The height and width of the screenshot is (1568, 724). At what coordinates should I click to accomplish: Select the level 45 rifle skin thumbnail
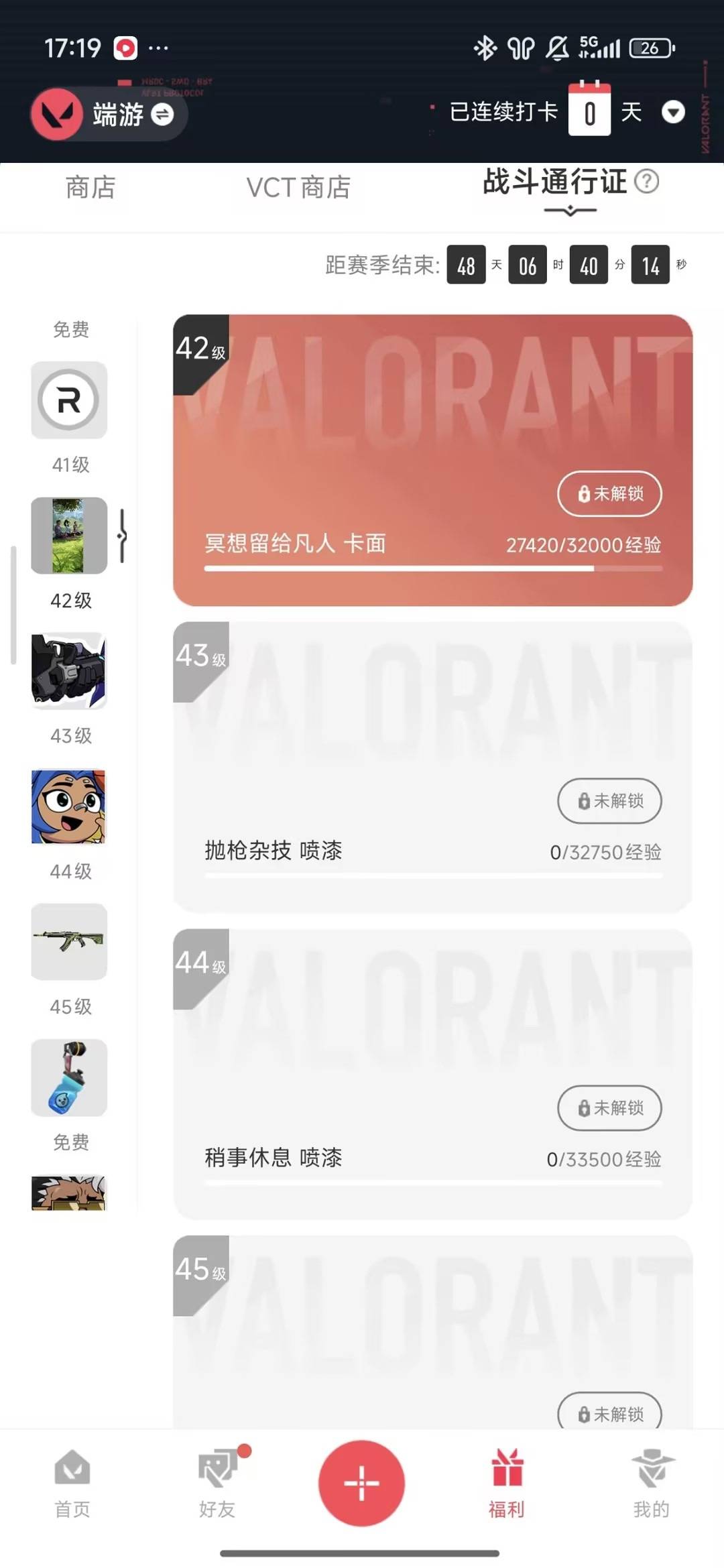pyautogui.click(x=69, y=942)
